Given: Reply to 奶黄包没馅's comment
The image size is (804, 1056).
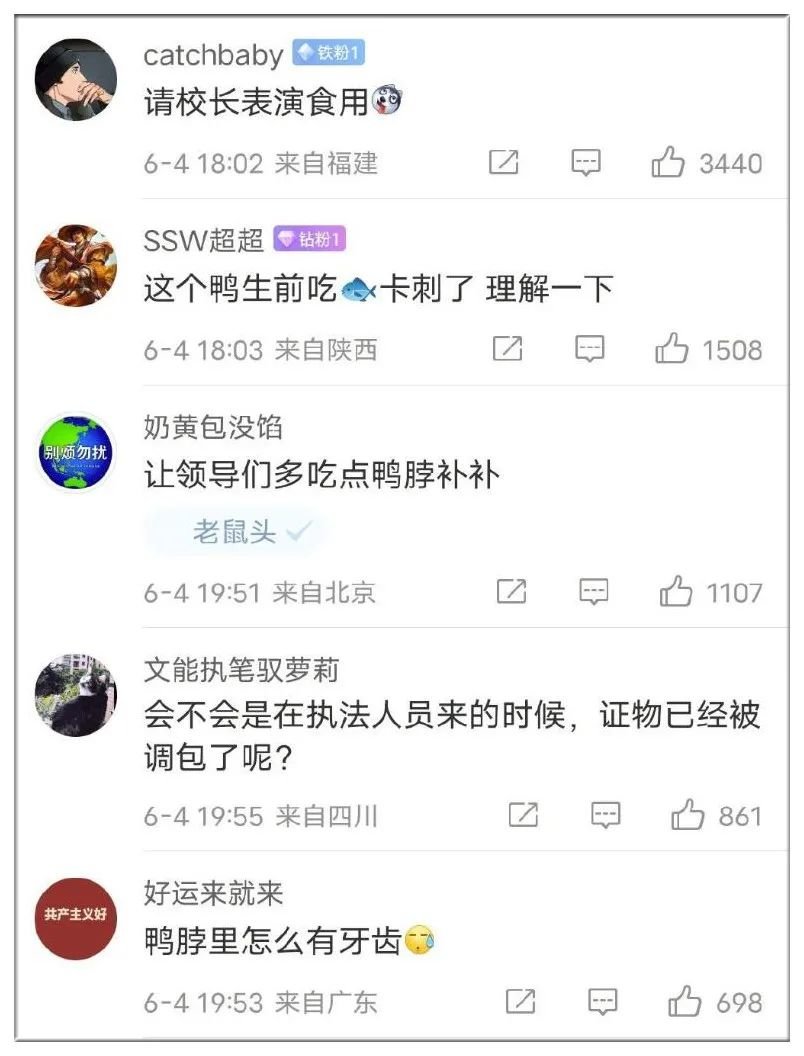Looking at the screenshot, I should [x=594, y=592].
